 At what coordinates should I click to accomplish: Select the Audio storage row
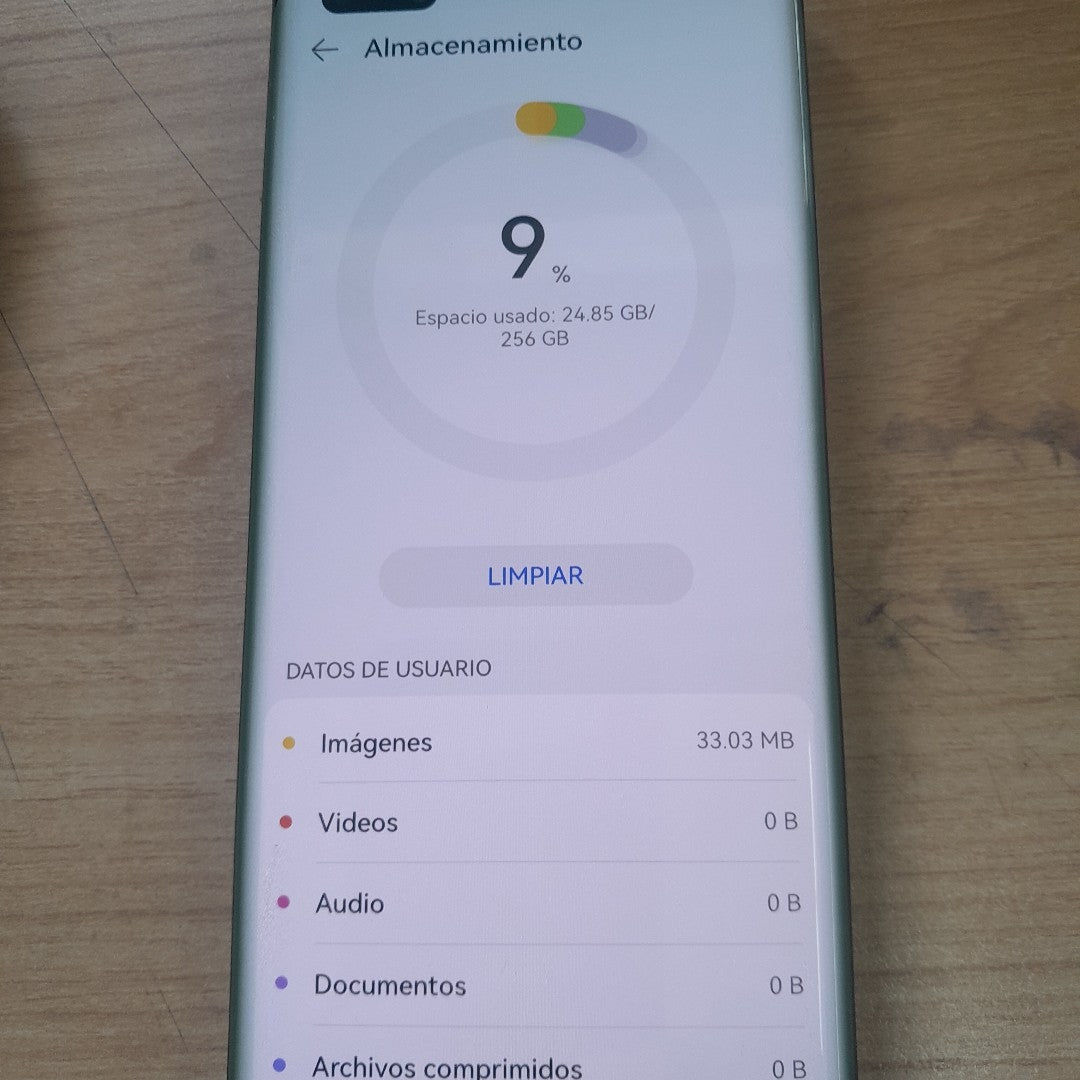point(538,903)
